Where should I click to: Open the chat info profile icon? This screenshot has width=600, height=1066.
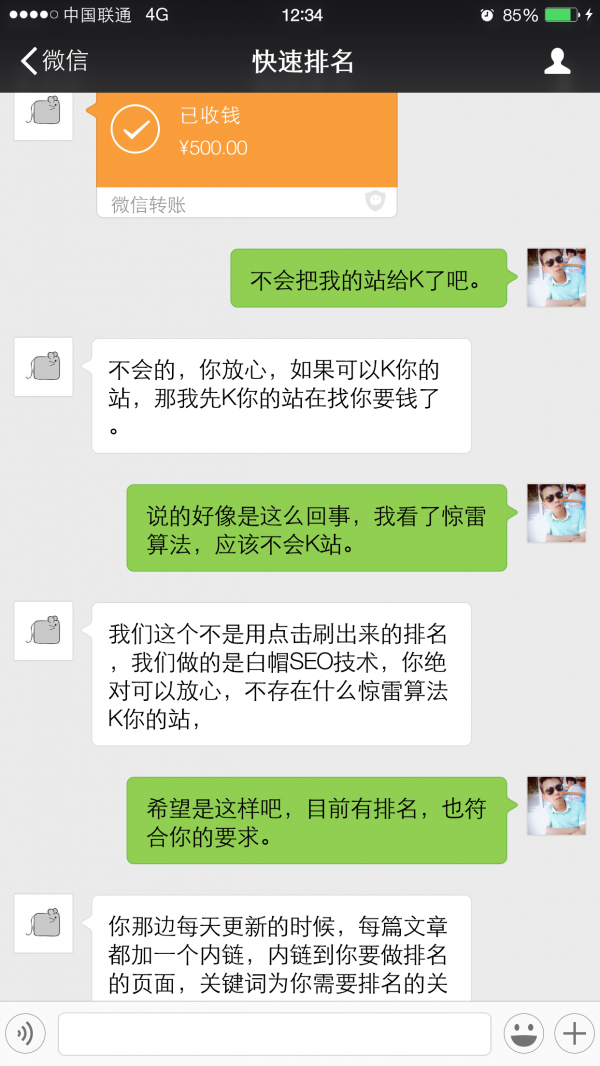coord(557,61)
